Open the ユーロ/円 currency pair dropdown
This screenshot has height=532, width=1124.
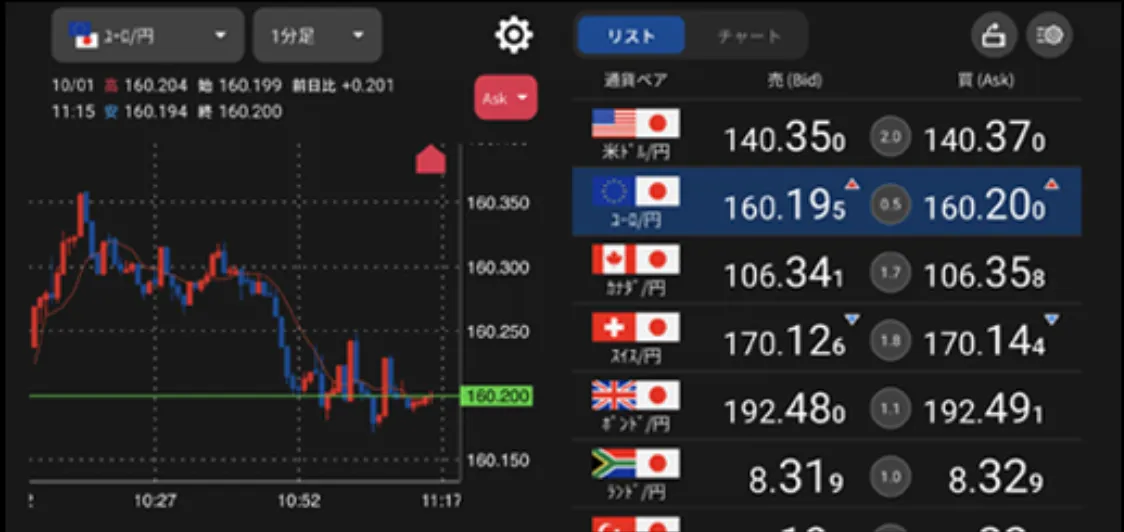[x=147, y=36]
